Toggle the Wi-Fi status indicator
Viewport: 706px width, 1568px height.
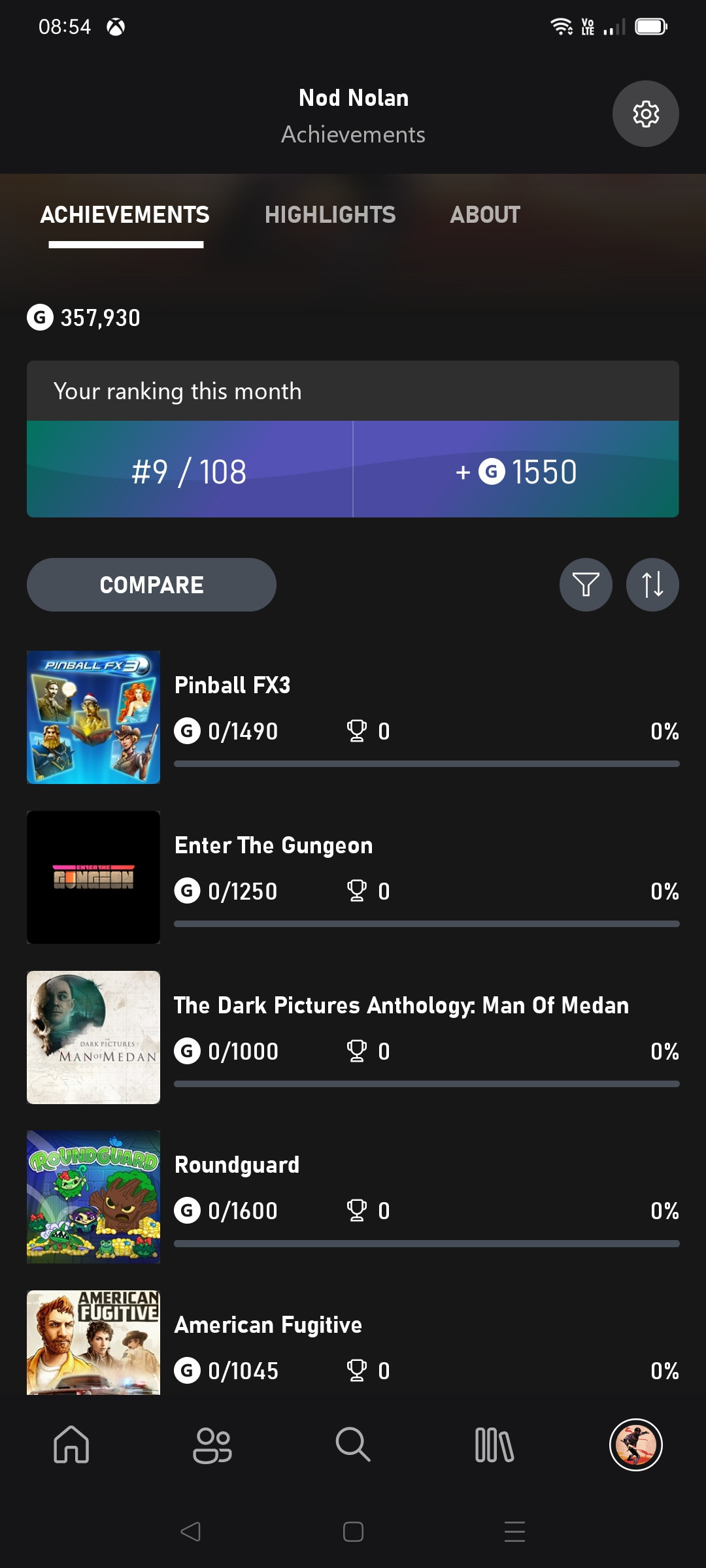pos(562,26)
